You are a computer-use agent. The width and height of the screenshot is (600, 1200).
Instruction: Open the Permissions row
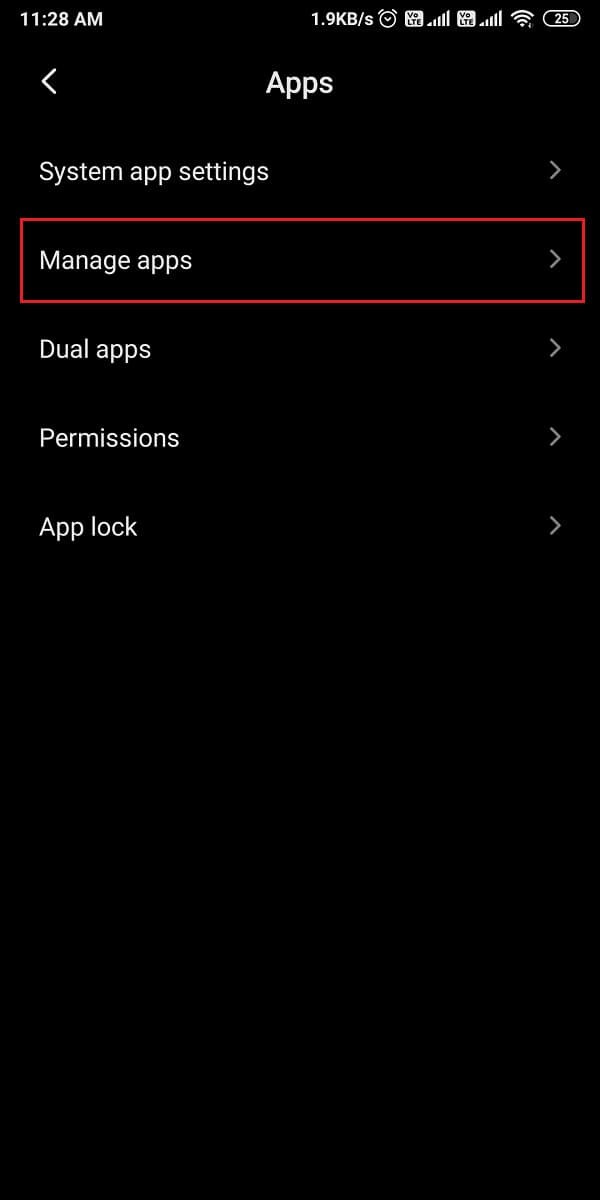[x=300, y=438]
